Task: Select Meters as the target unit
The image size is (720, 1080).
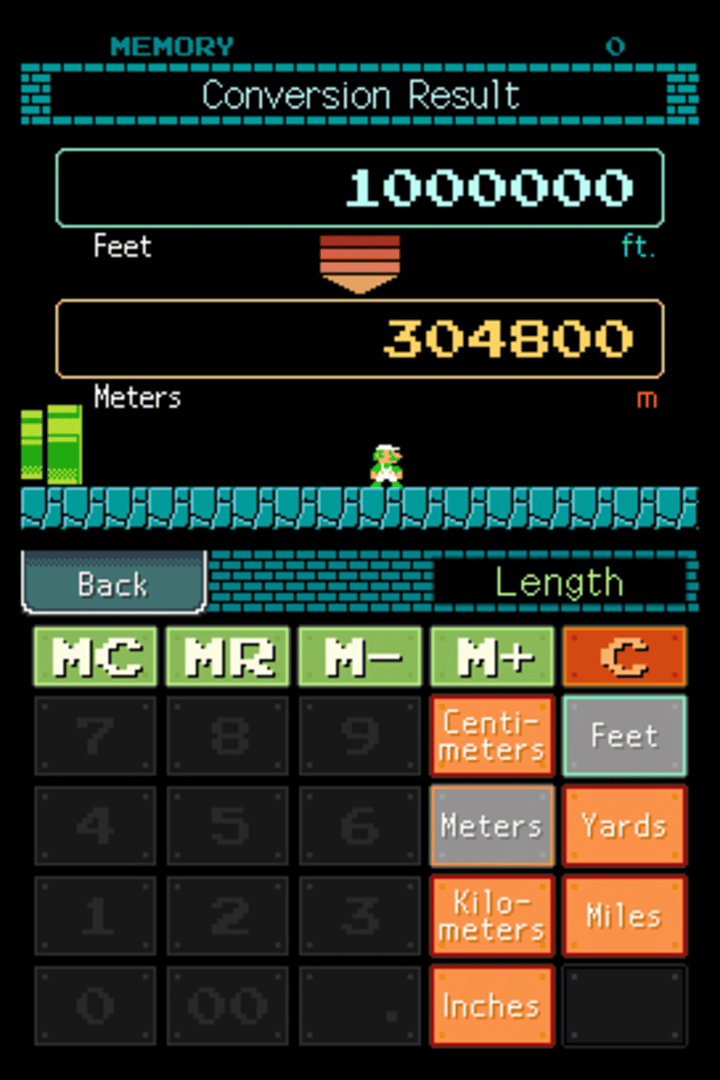Action: click(492, 826)
